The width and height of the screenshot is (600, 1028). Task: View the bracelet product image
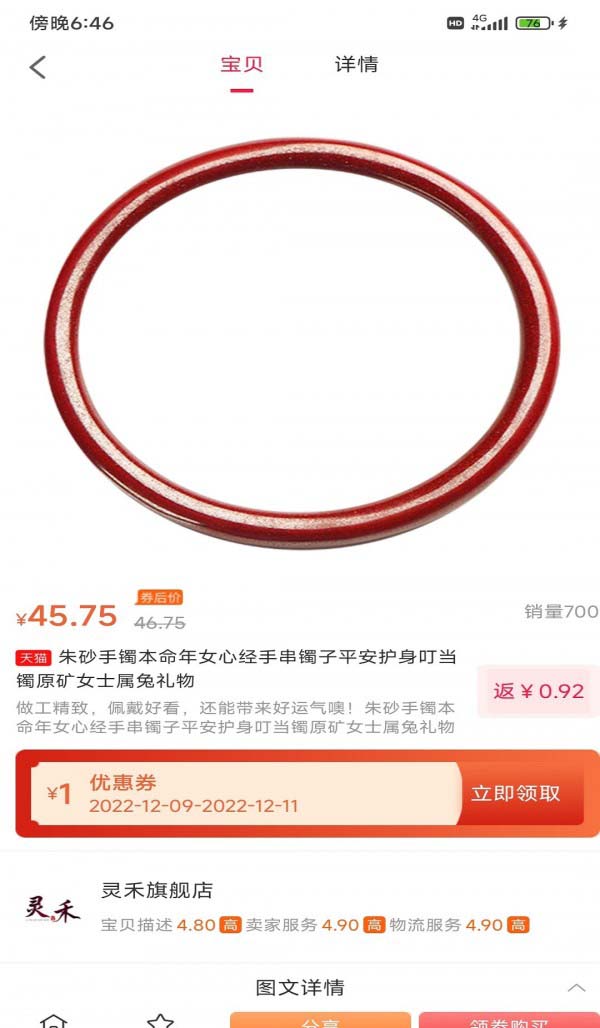click(x=300, y=342)
